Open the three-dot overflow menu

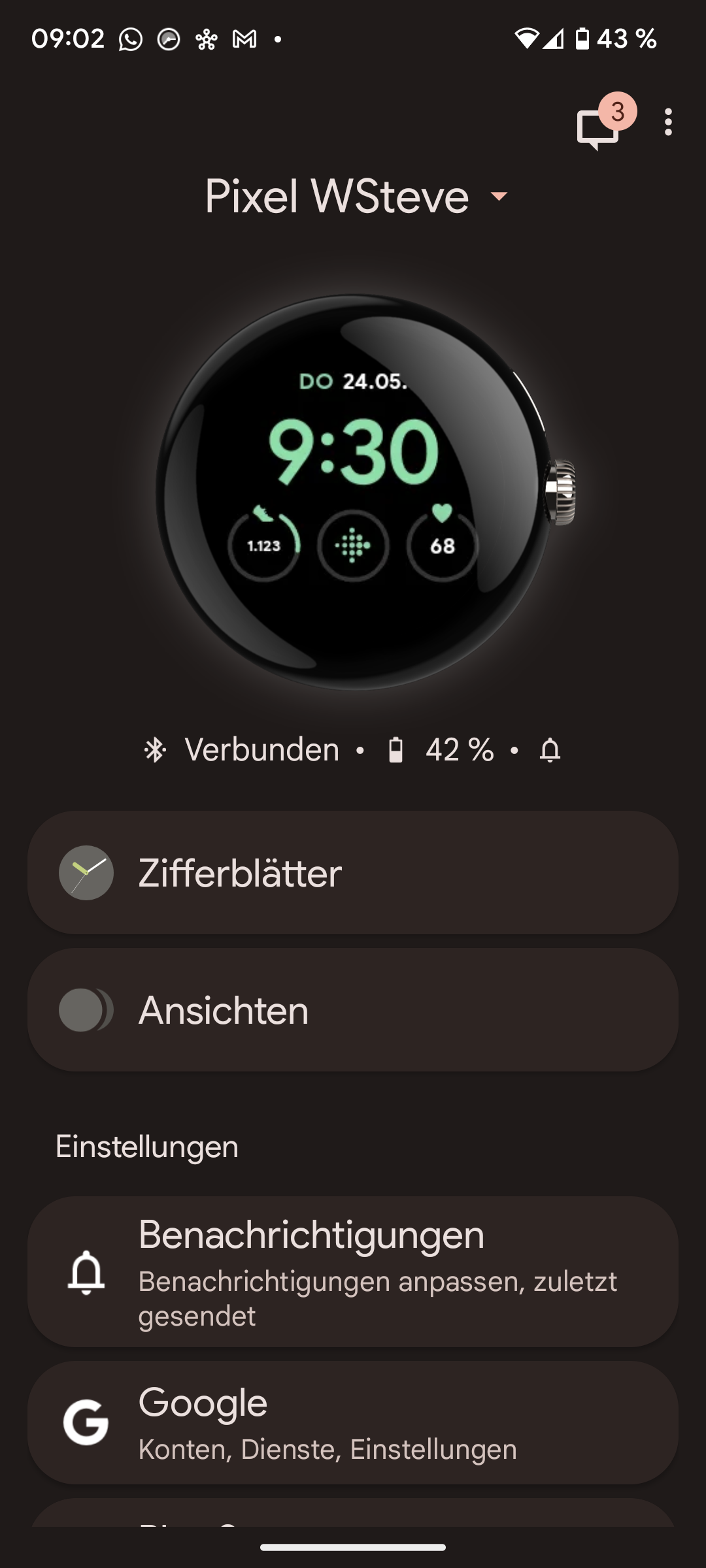coord(667,122)
